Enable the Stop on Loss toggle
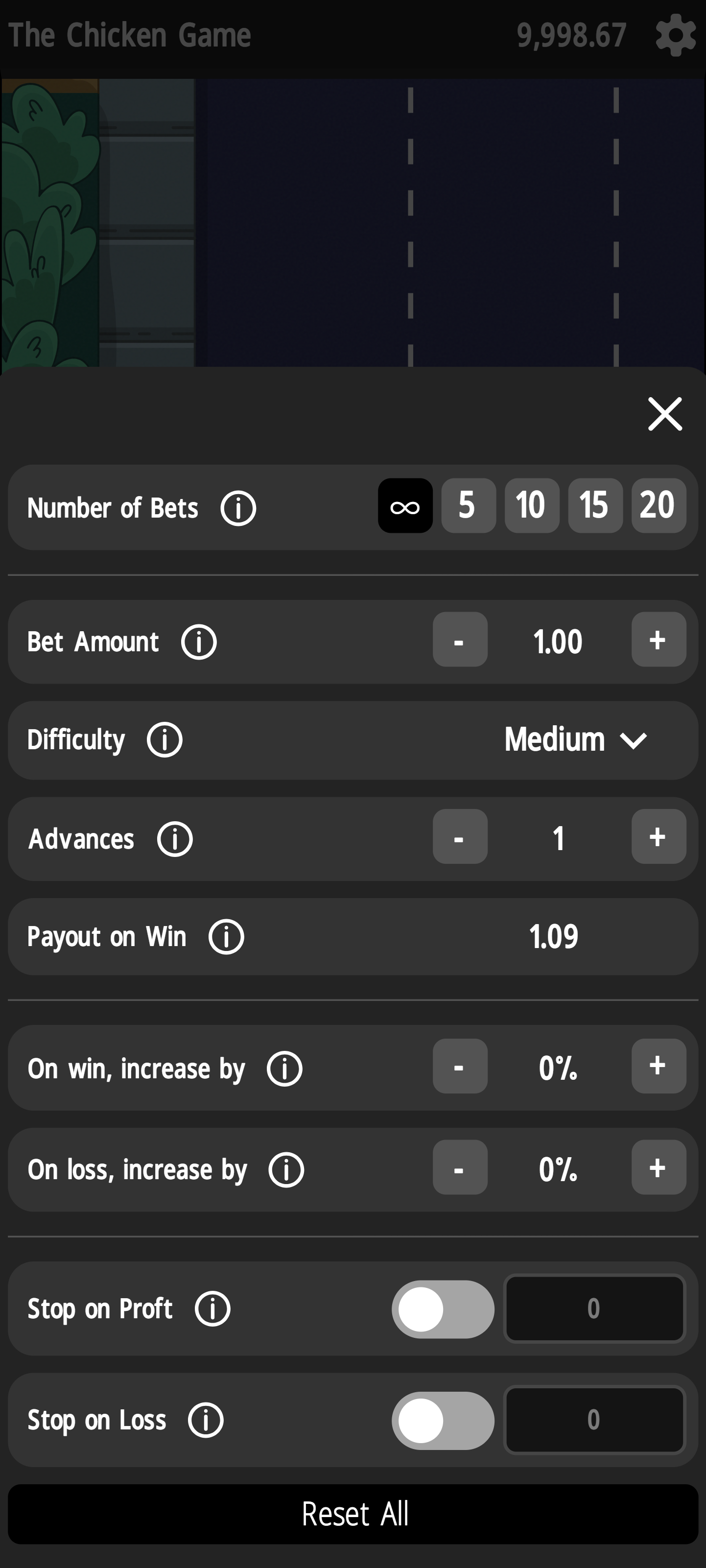The width and height of the screenshot is (706, 1568). [443, 1420]
